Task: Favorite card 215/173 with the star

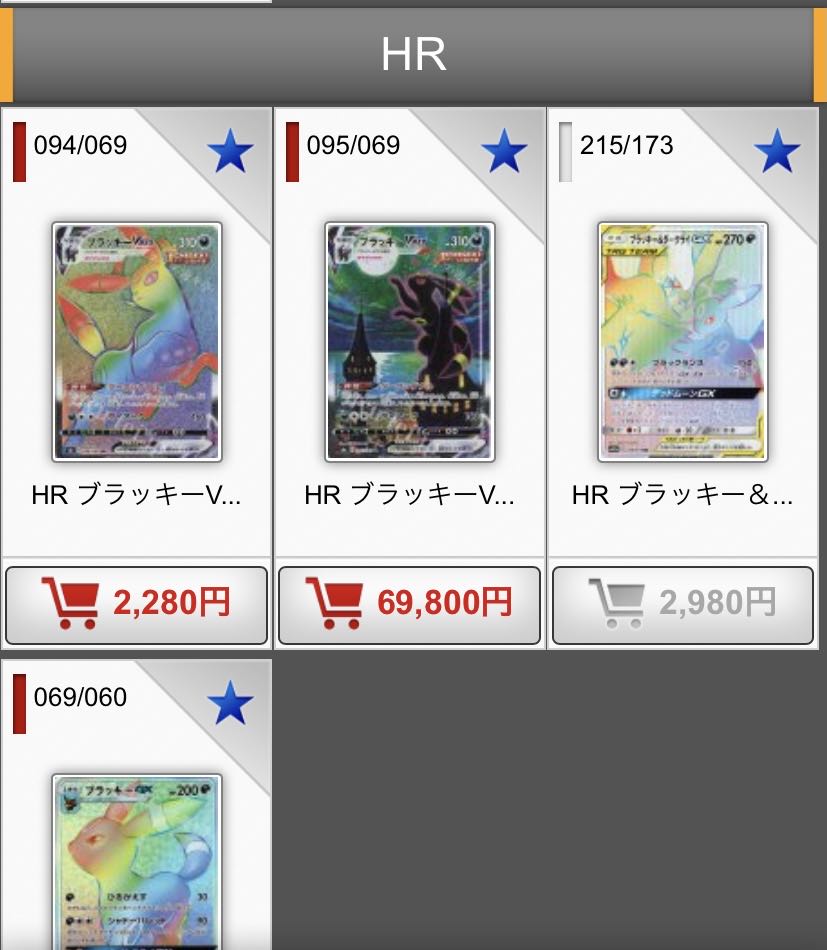Action: pos(776,152)
